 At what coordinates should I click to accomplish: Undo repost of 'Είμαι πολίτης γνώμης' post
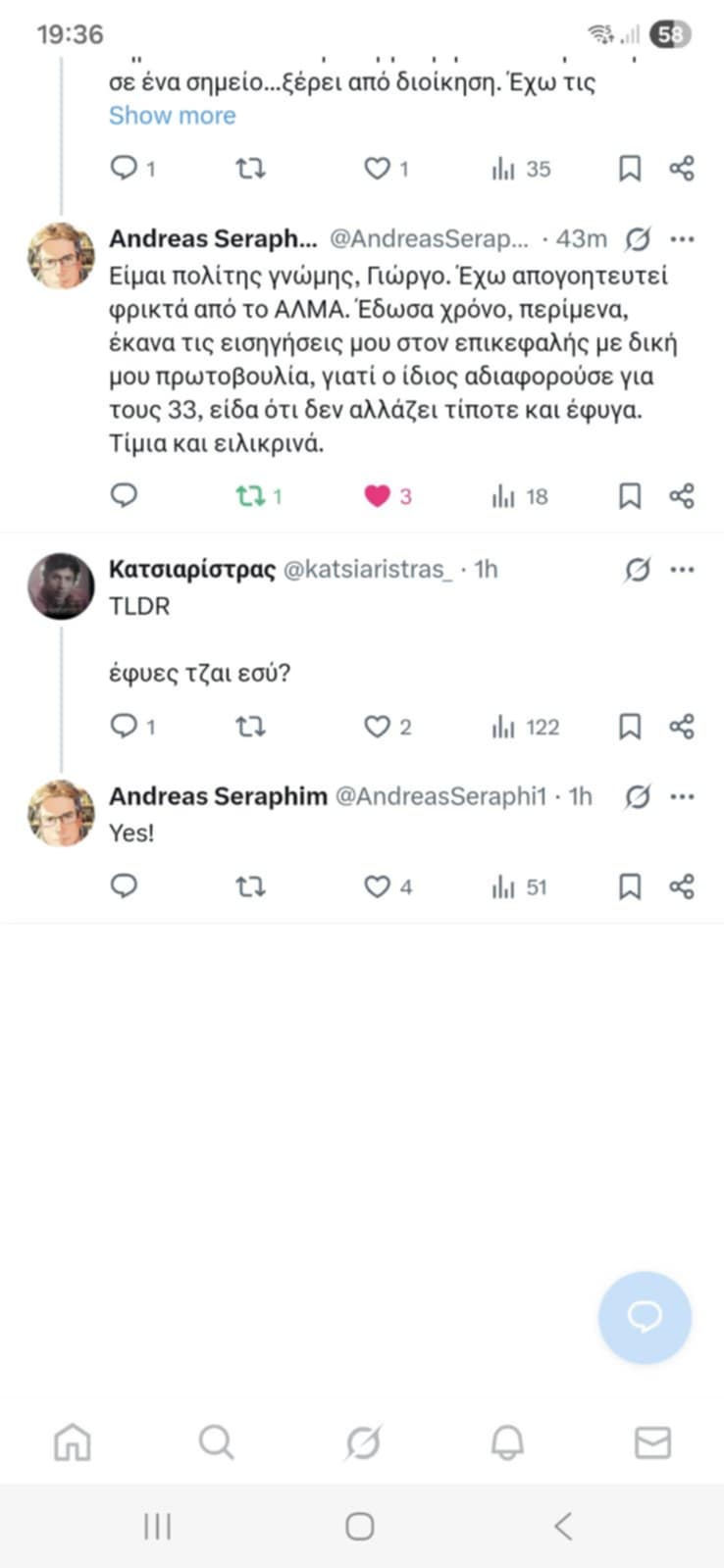pos(250,496)
